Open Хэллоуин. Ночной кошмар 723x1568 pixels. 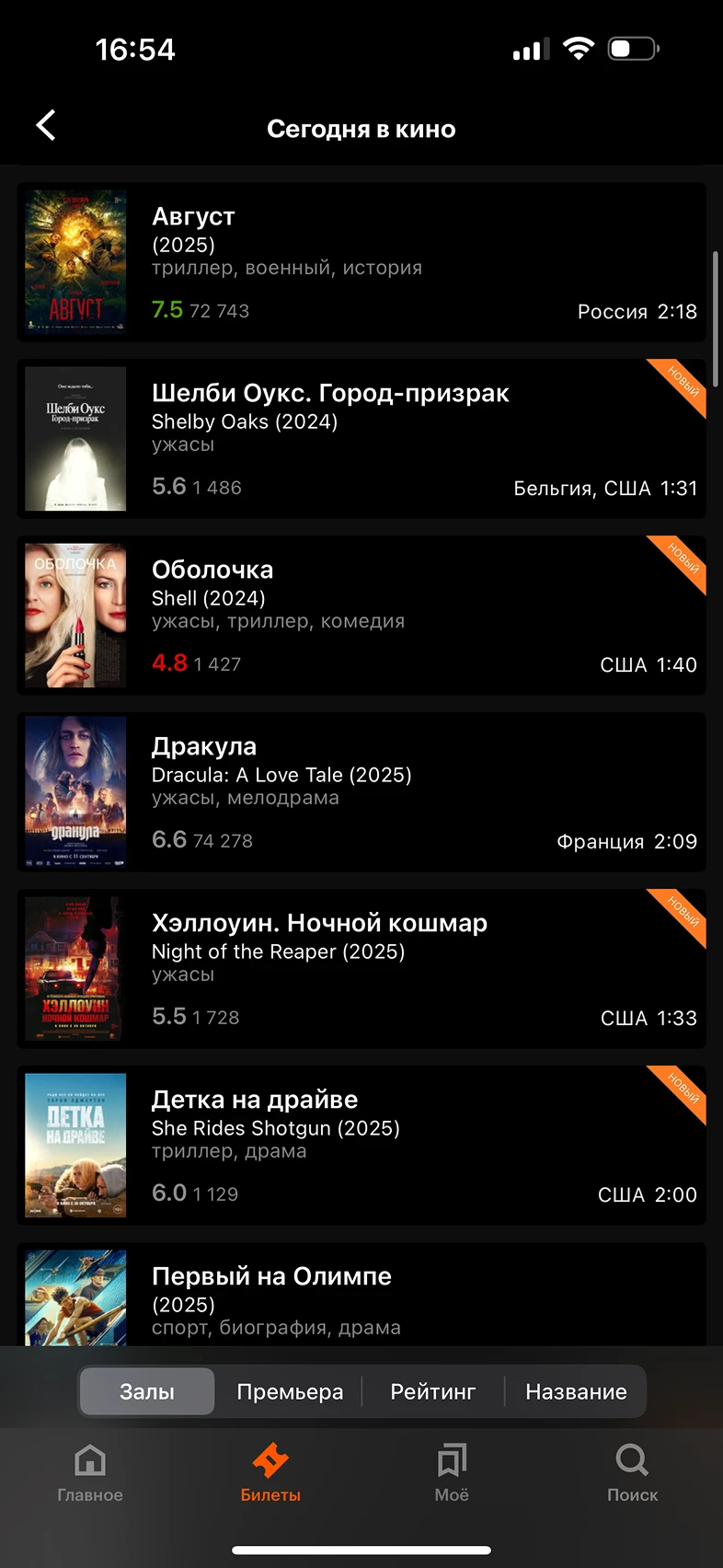point(361,969)
